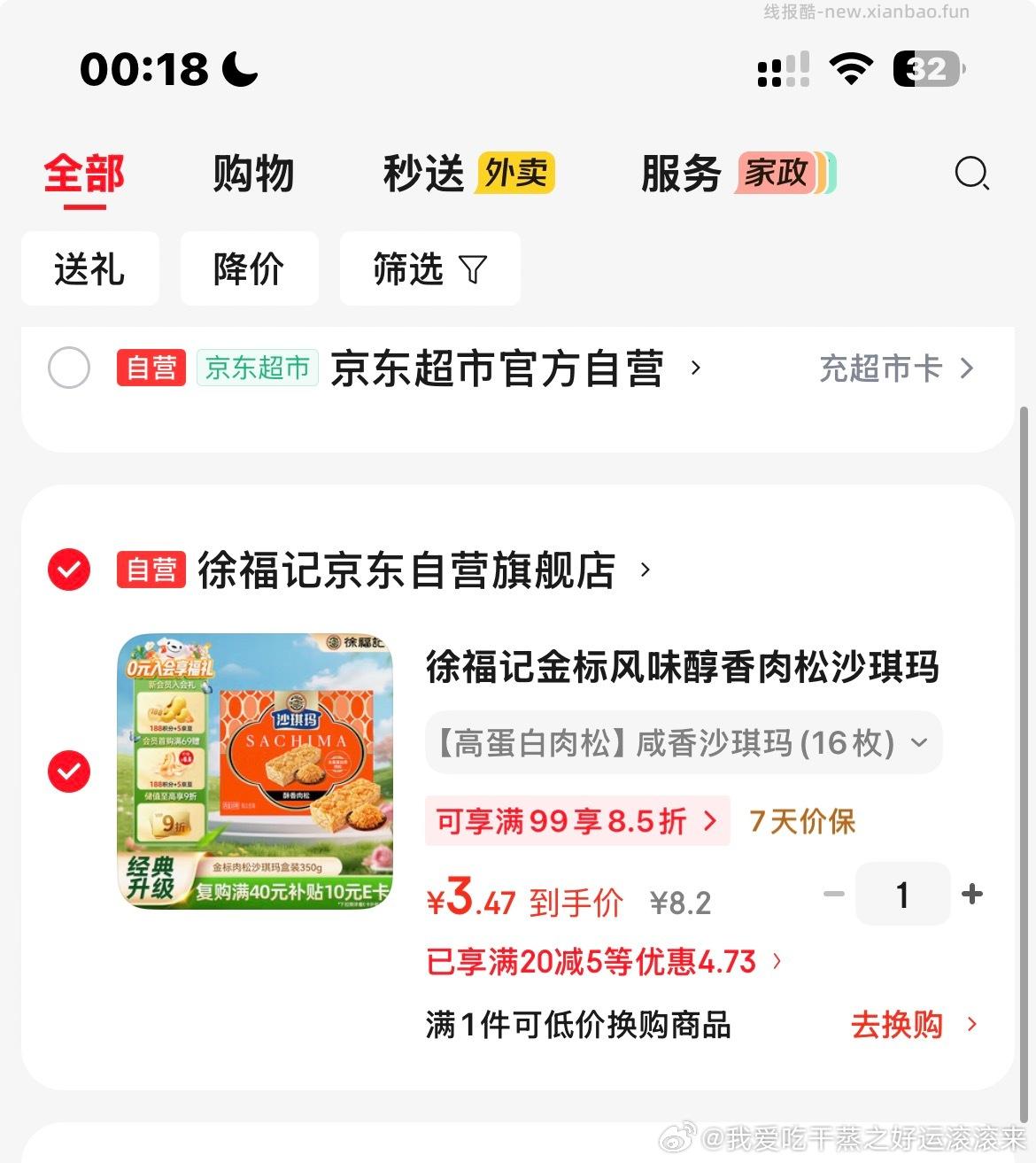Open the 筛选 filter funnel
The width and height of the screenshot is (1036, 1163).
pos(429,268)
